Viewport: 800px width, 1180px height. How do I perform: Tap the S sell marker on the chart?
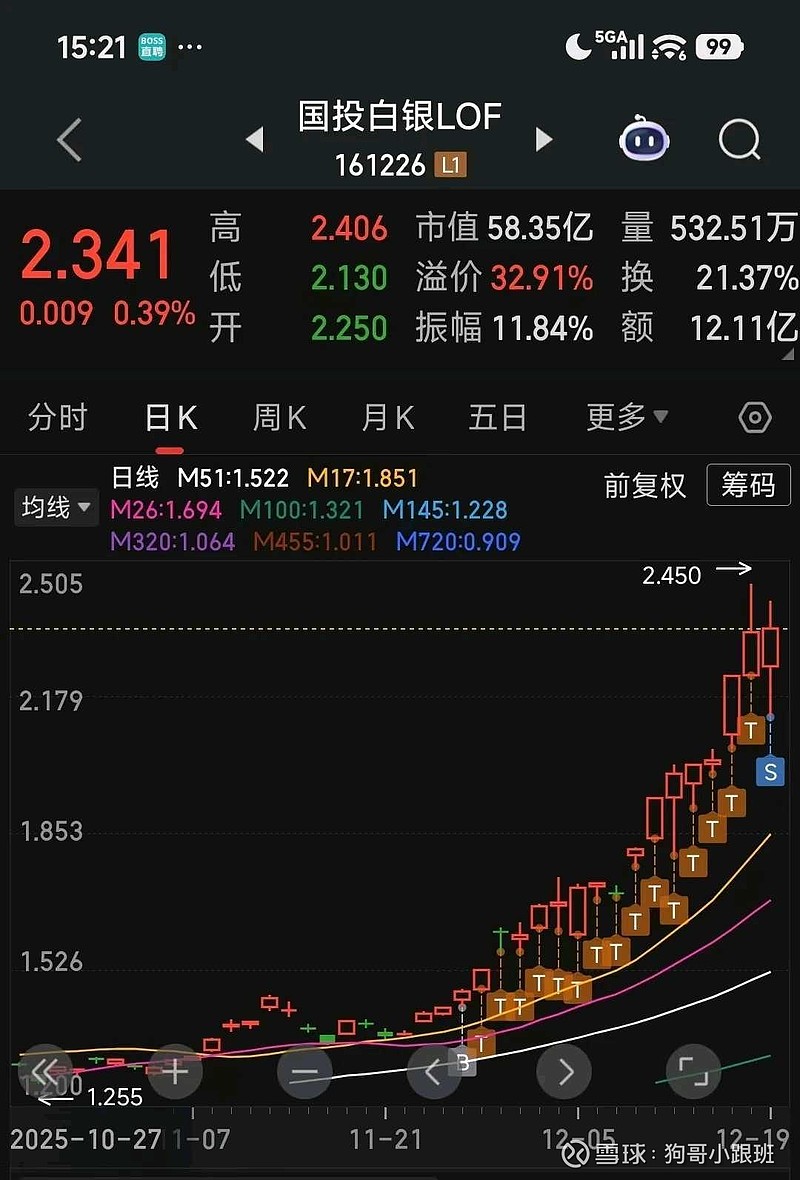pyautogui.click(x=770, y=772)
